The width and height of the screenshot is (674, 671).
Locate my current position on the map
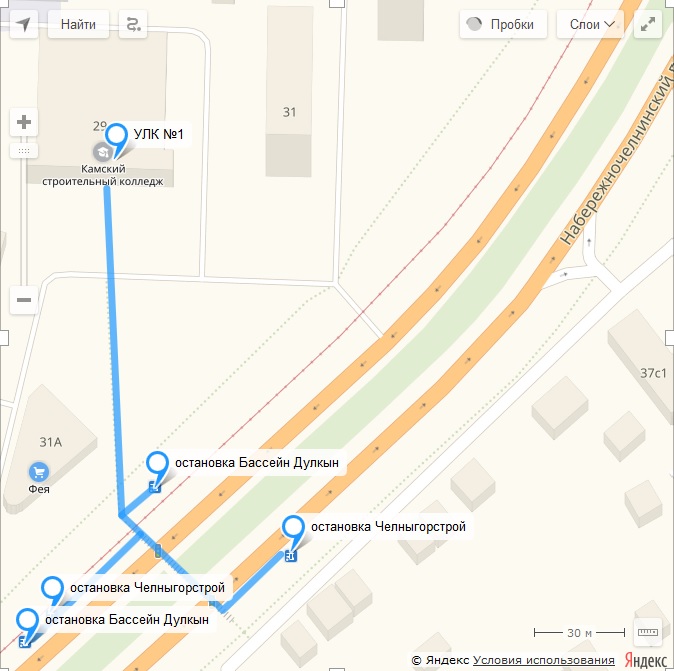(x=24, y=25)
